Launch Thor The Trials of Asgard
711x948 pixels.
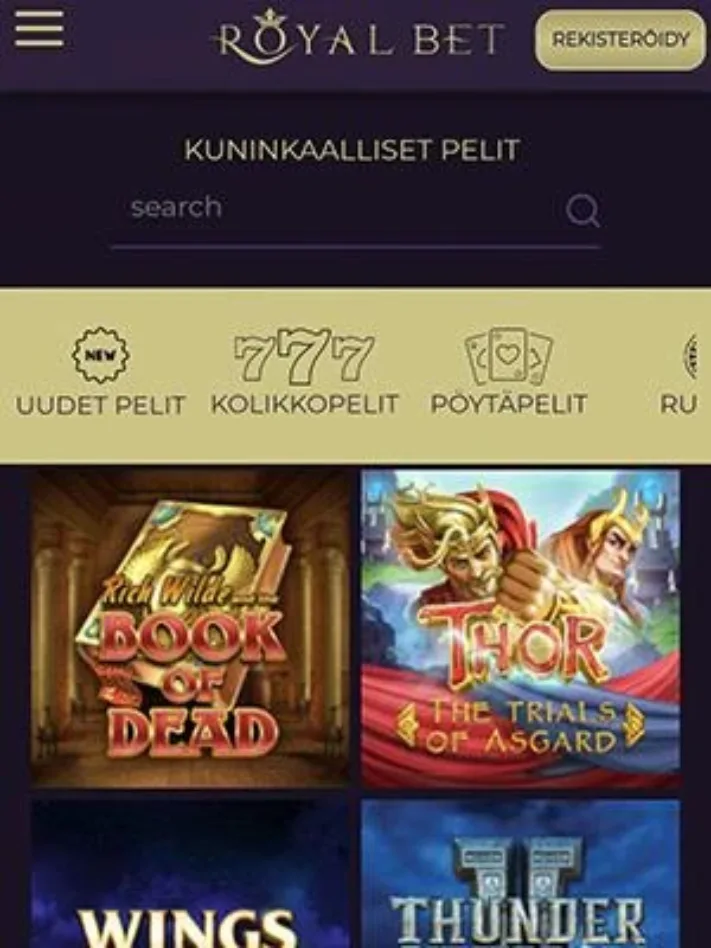point(520,628)
